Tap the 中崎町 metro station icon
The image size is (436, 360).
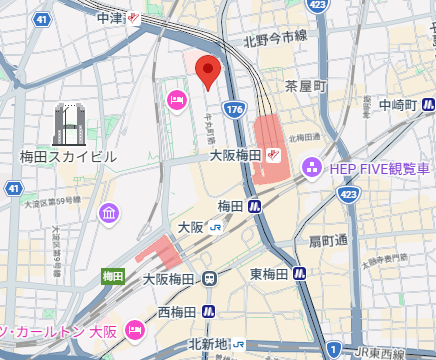428,105
